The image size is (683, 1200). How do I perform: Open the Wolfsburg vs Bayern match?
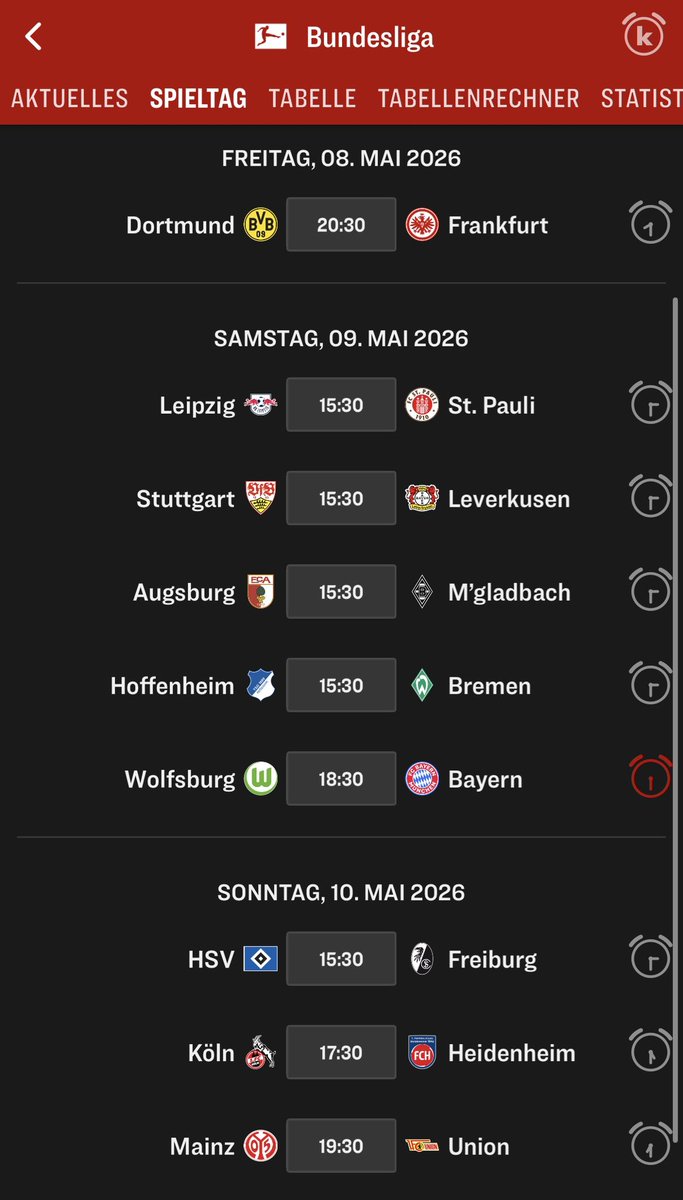pyautogui.click(x=341, y=779)
